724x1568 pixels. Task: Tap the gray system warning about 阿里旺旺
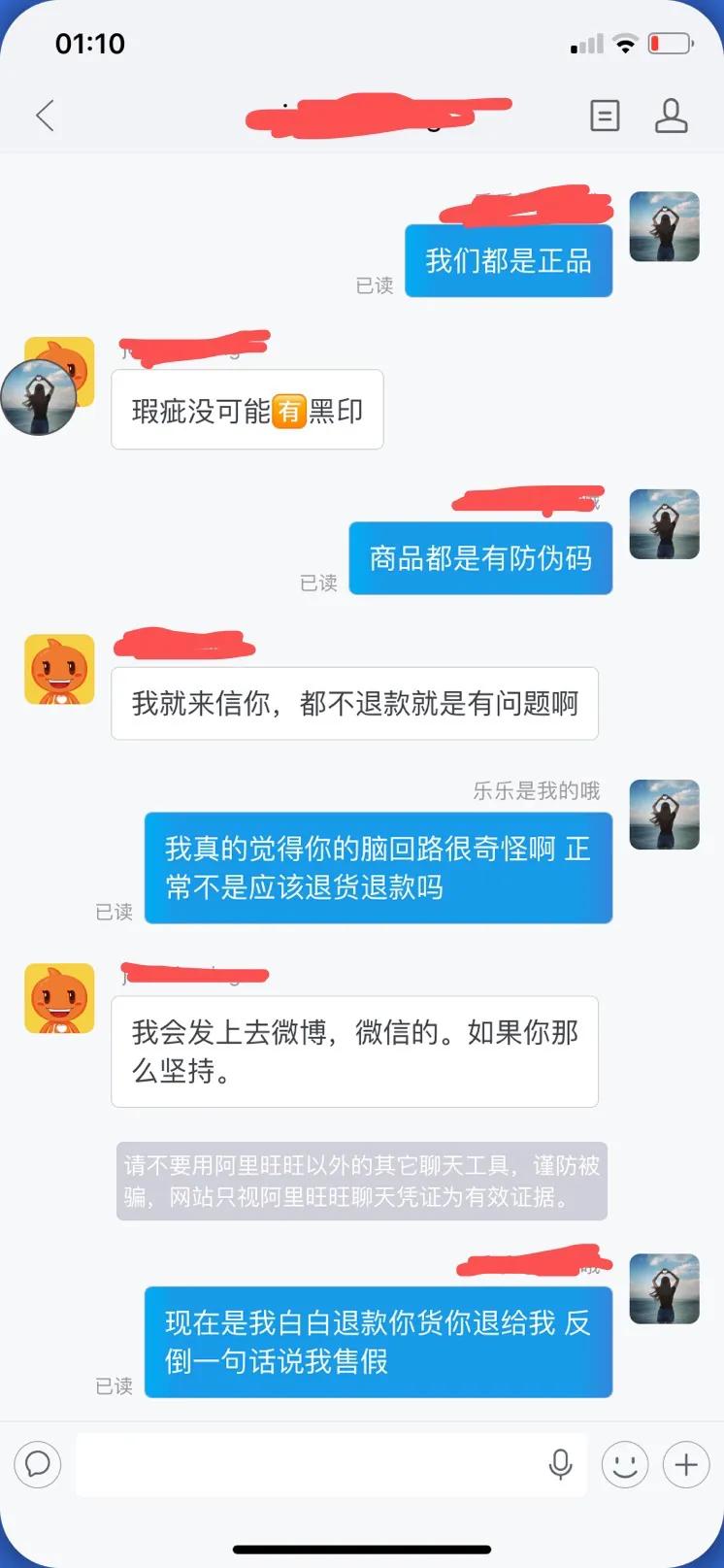pos(361,1181)
